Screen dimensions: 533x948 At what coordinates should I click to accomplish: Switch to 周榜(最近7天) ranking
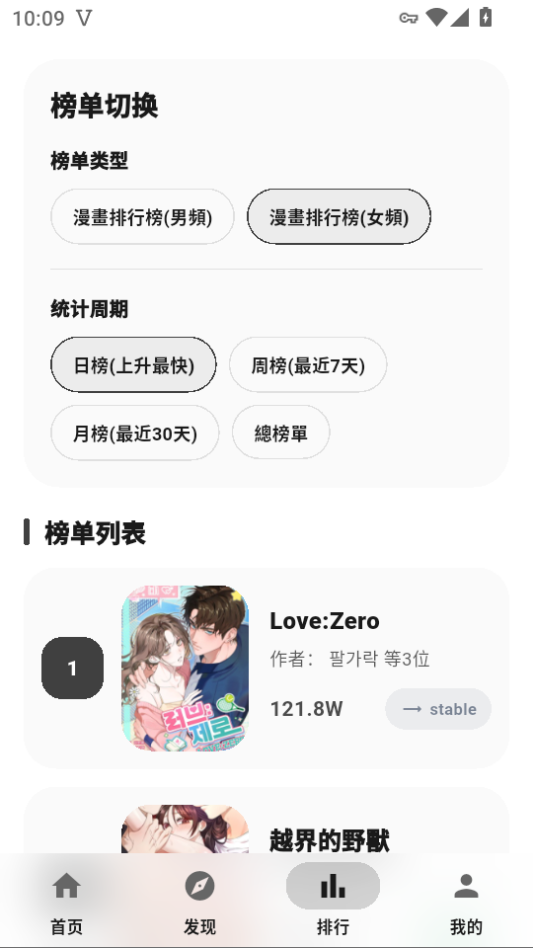tap(308, 365)
